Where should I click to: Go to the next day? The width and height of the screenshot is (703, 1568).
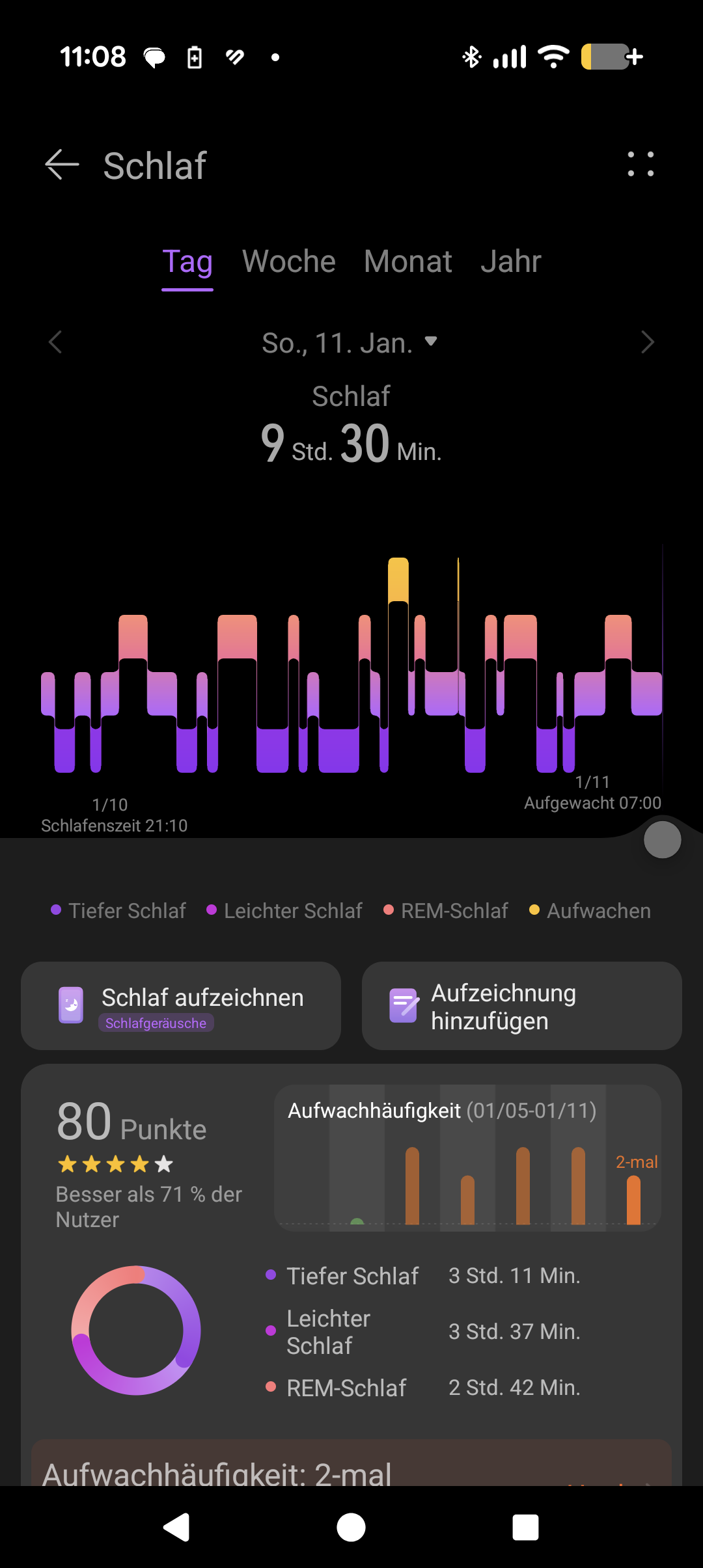click(x=647, y=342)
